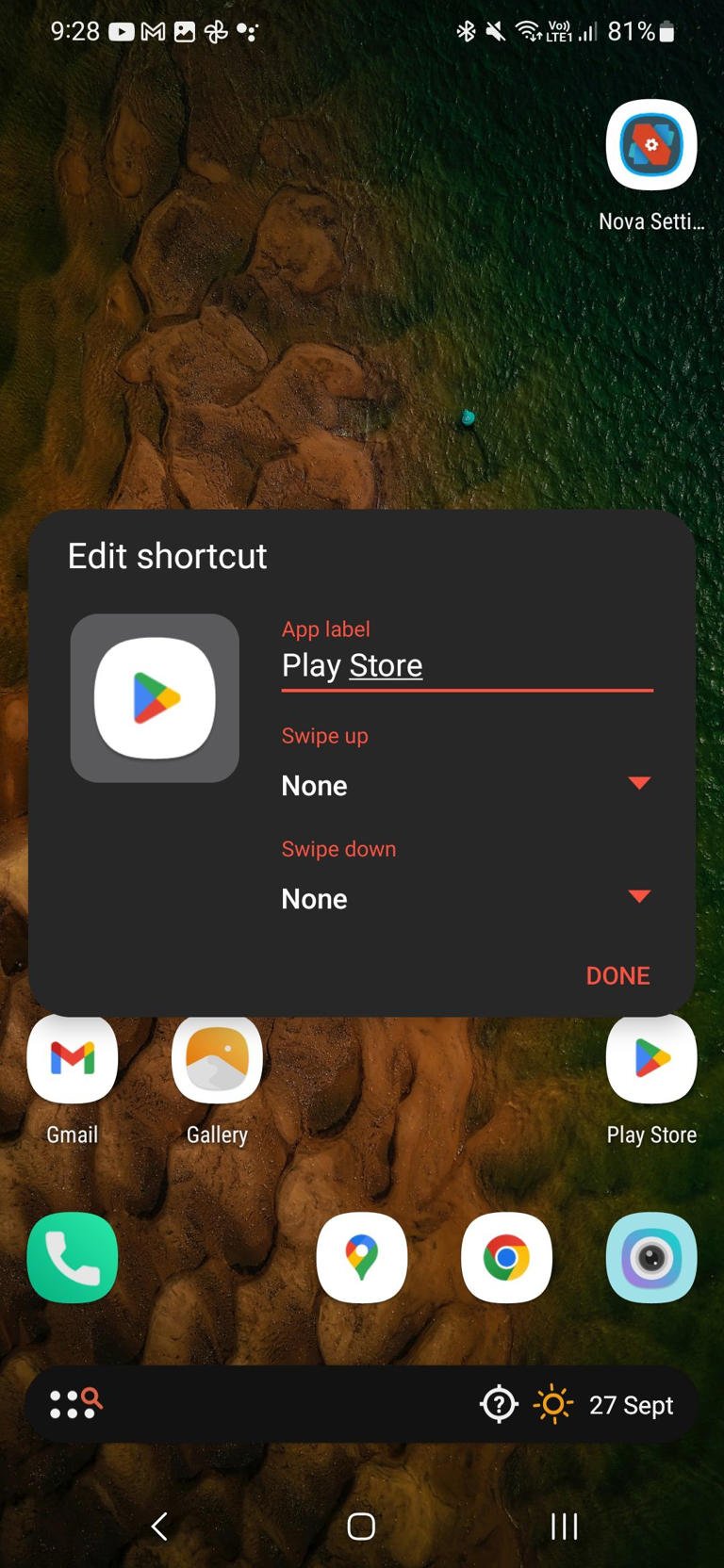
Task: Tap the Recents navigation button
Action: point(563,1527)
